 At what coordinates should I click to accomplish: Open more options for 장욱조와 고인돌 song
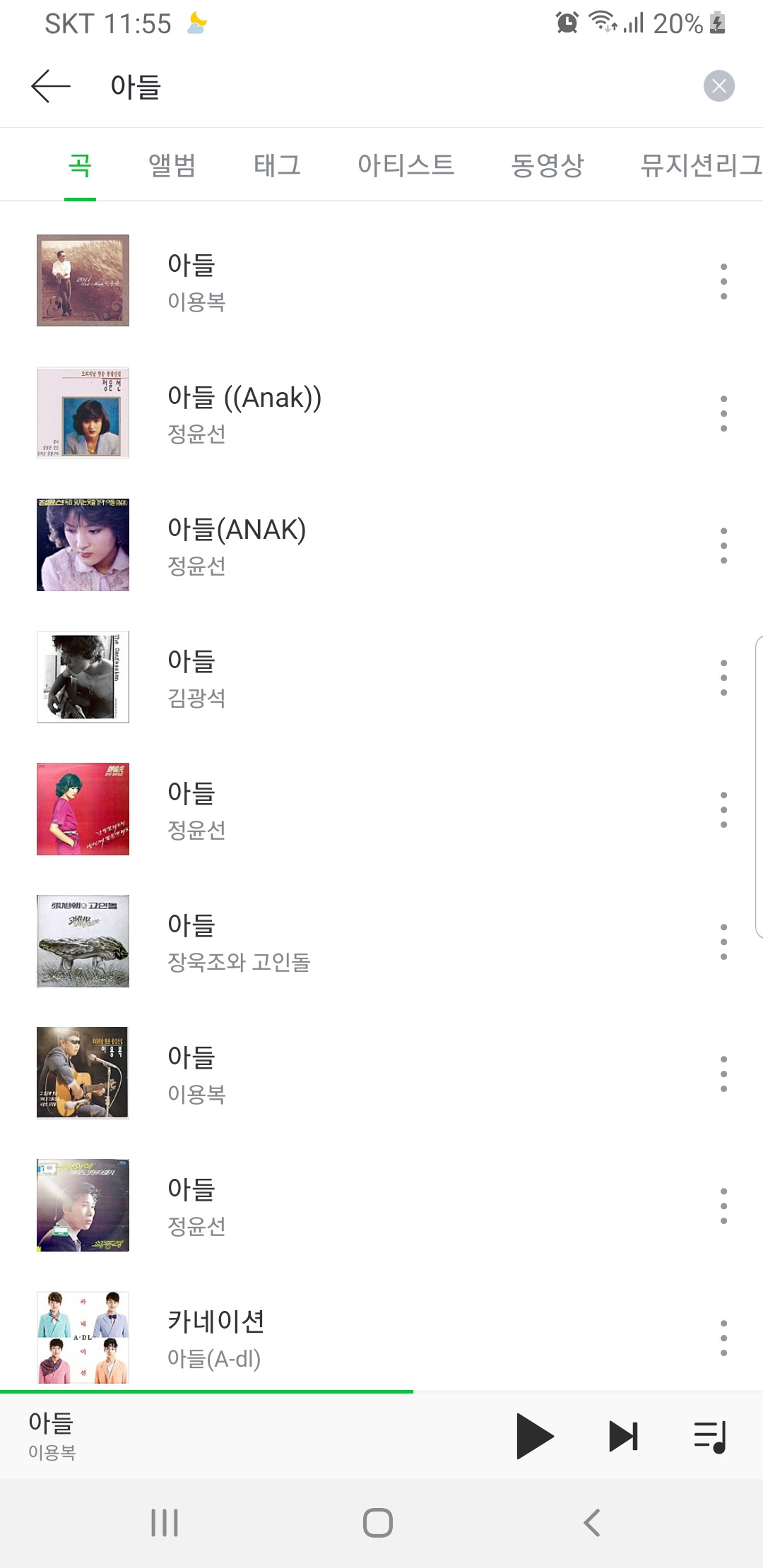coord(723,942)
